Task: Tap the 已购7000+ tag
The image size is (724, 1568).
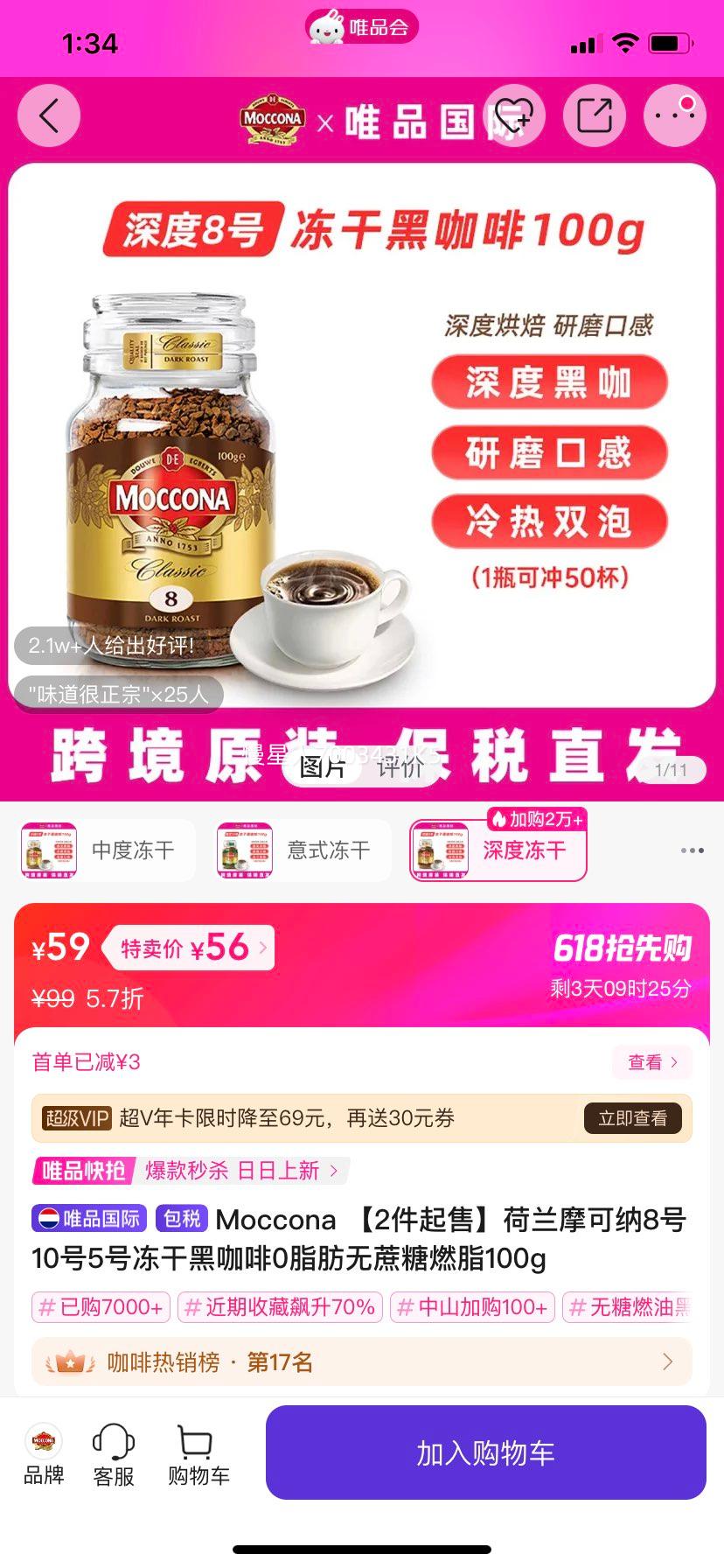Action: (101, 1307)
